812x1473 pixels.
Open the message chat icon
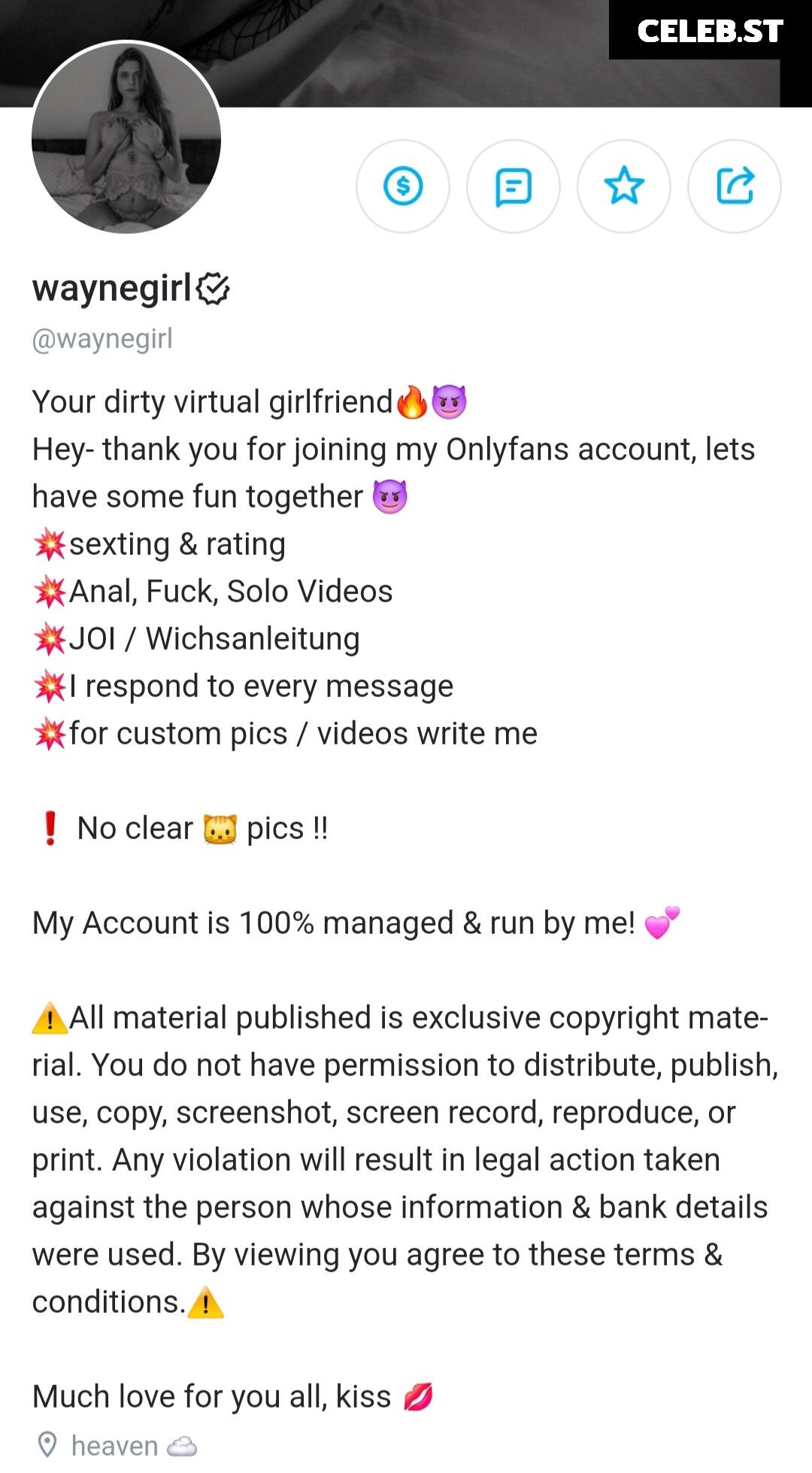tap(514, 186)
